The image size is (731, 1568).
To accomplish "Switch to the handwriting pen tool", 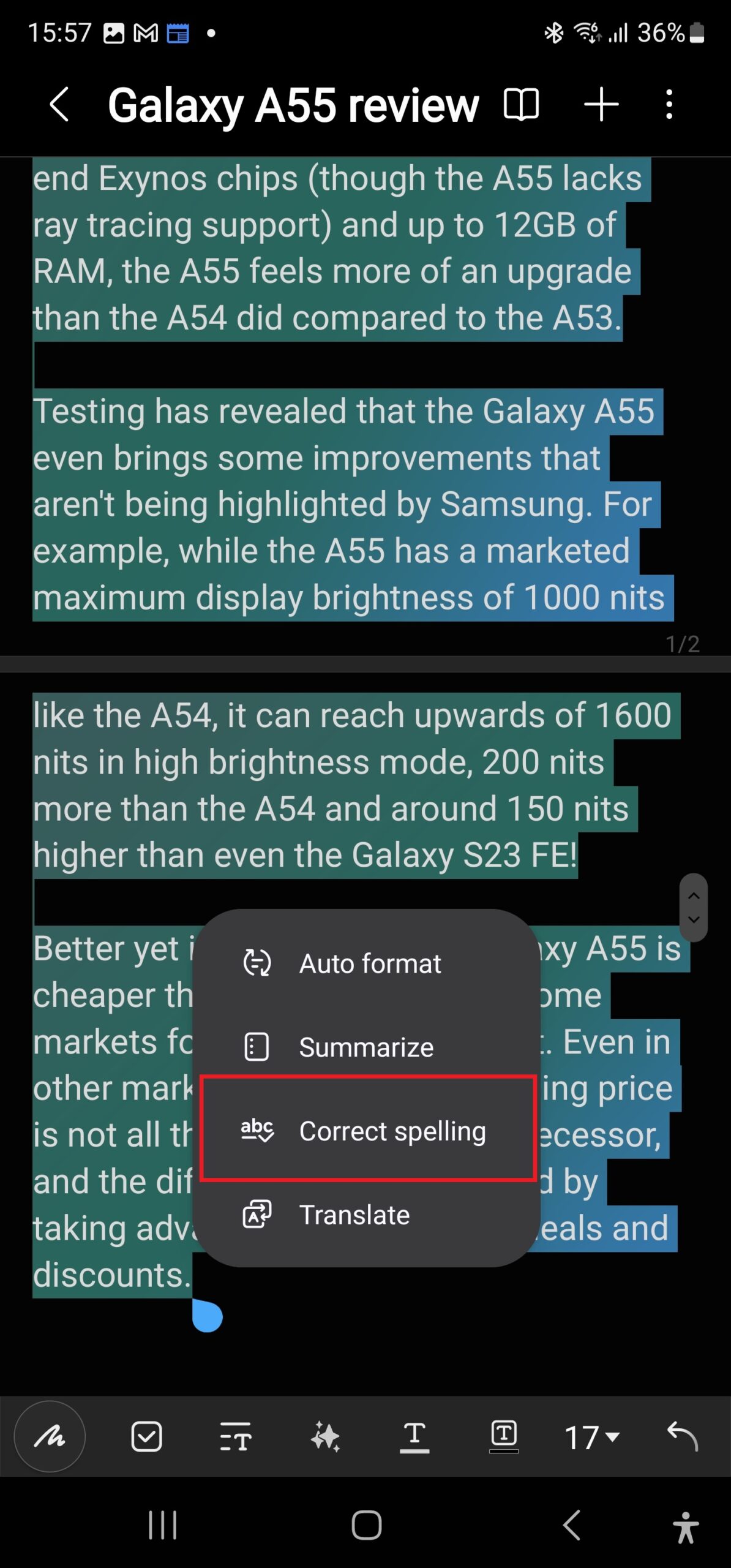I will pyautogui.click(x=50, y=1436).
